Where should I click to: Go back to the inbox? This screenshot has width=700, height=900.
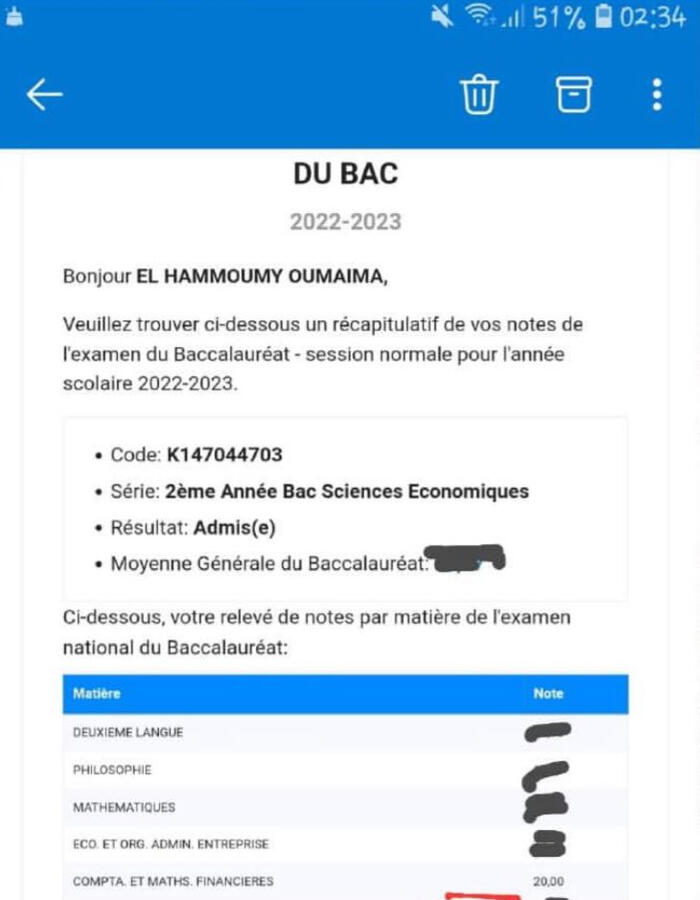coord(44,95)
